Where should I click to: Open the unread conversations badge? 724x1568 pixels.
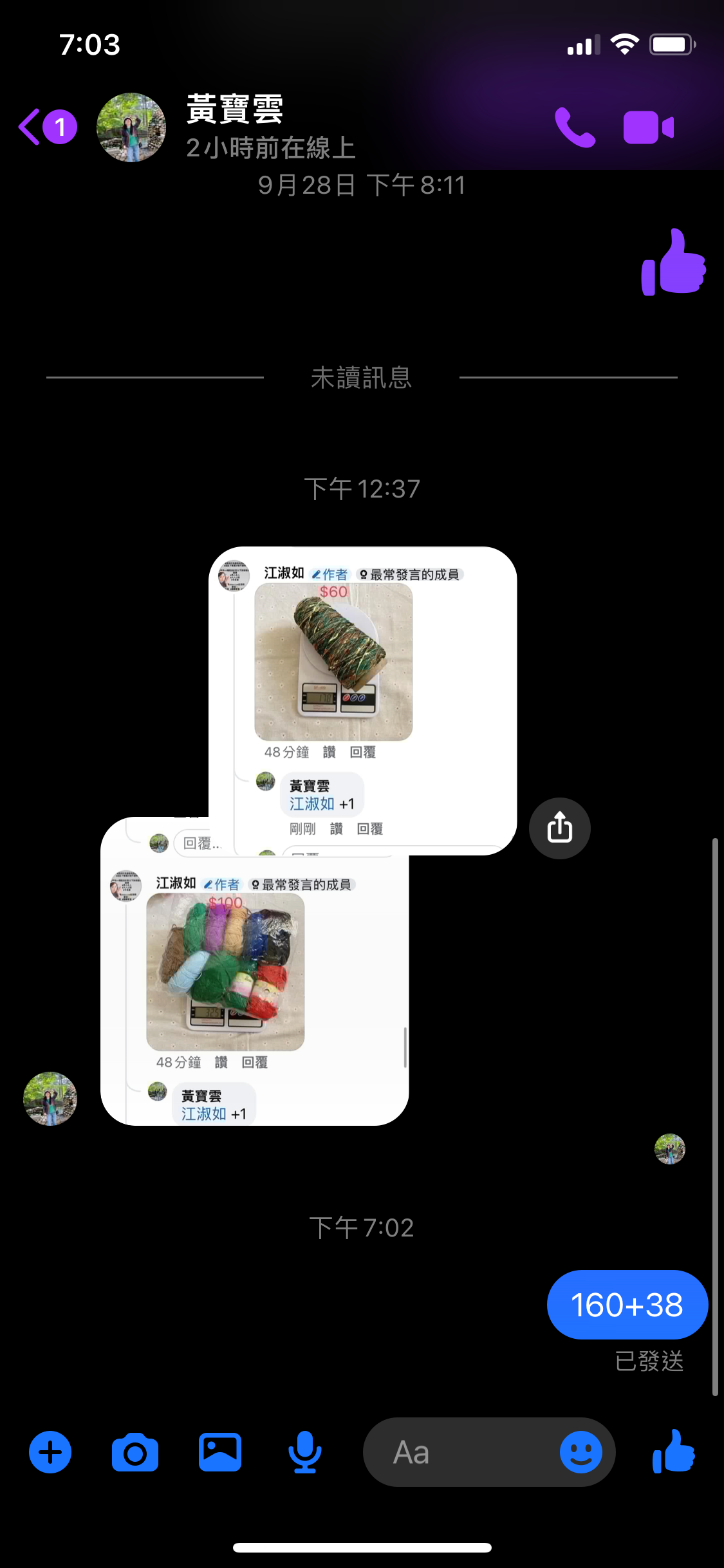pyautogui.click(x=60, y=126)
